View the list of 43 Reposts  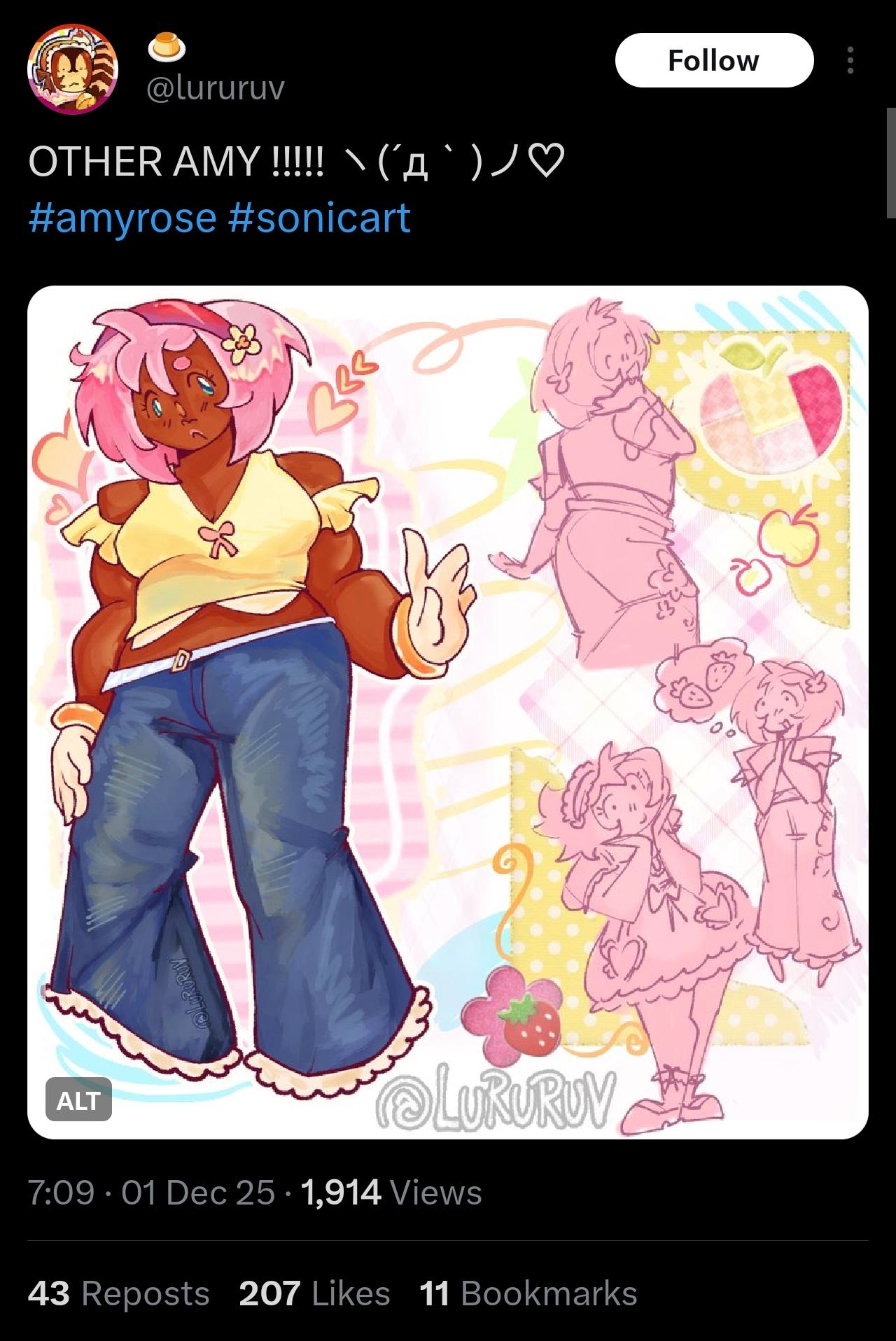click(x=119, y=1293)
